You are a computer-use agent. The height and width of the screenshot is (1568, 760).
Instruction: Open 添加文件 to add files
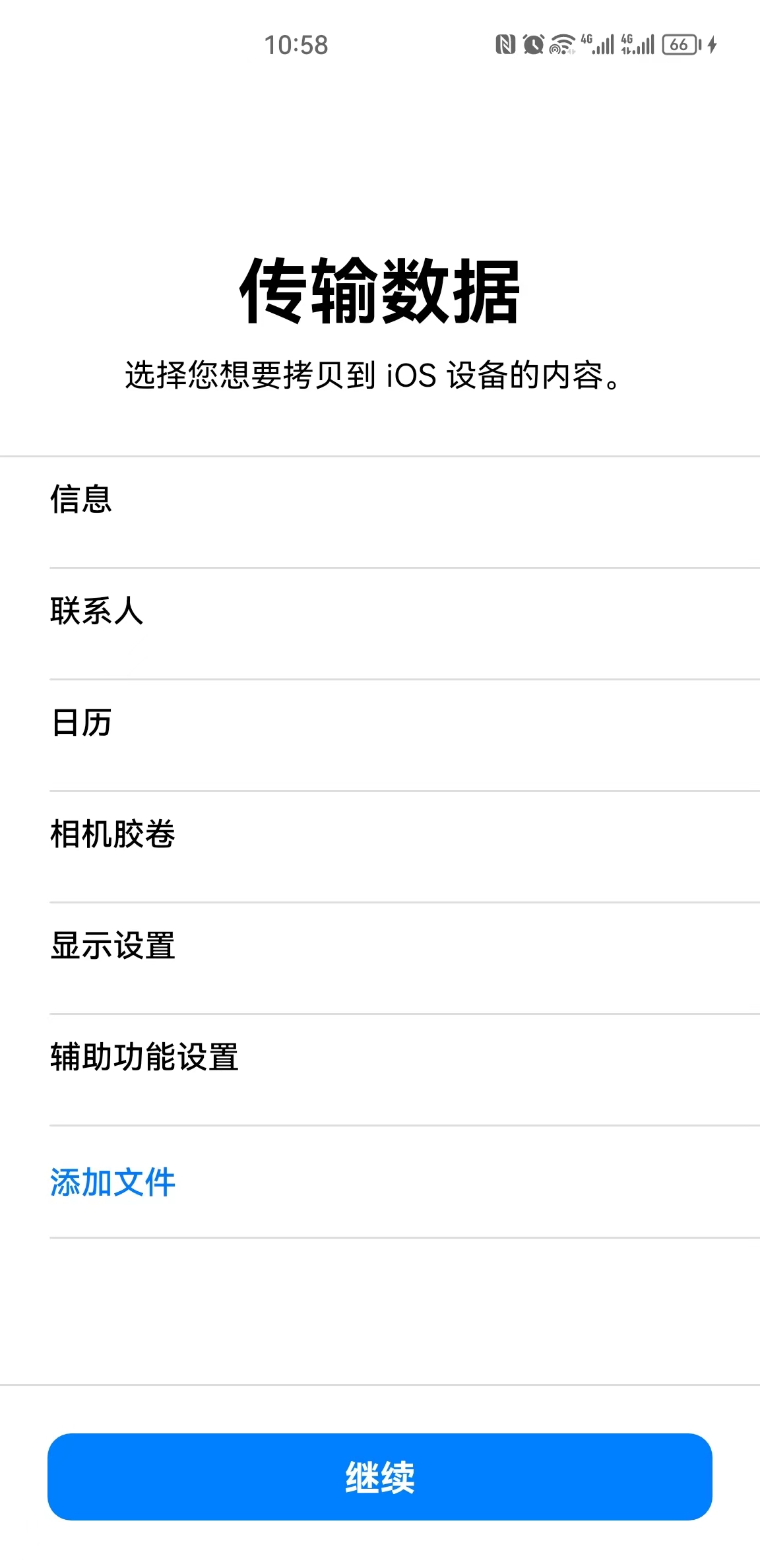point(113,1182)
